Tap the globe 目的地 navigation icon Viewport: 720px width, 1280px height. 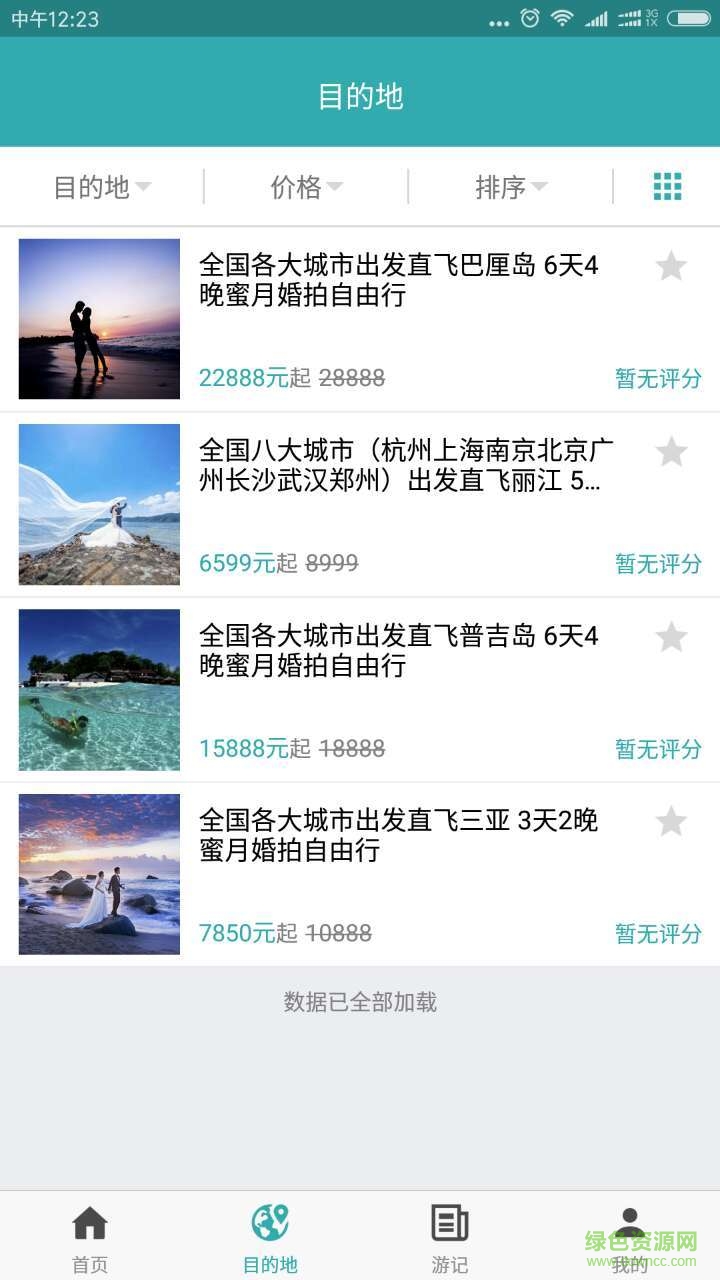tap(269, 1223)
